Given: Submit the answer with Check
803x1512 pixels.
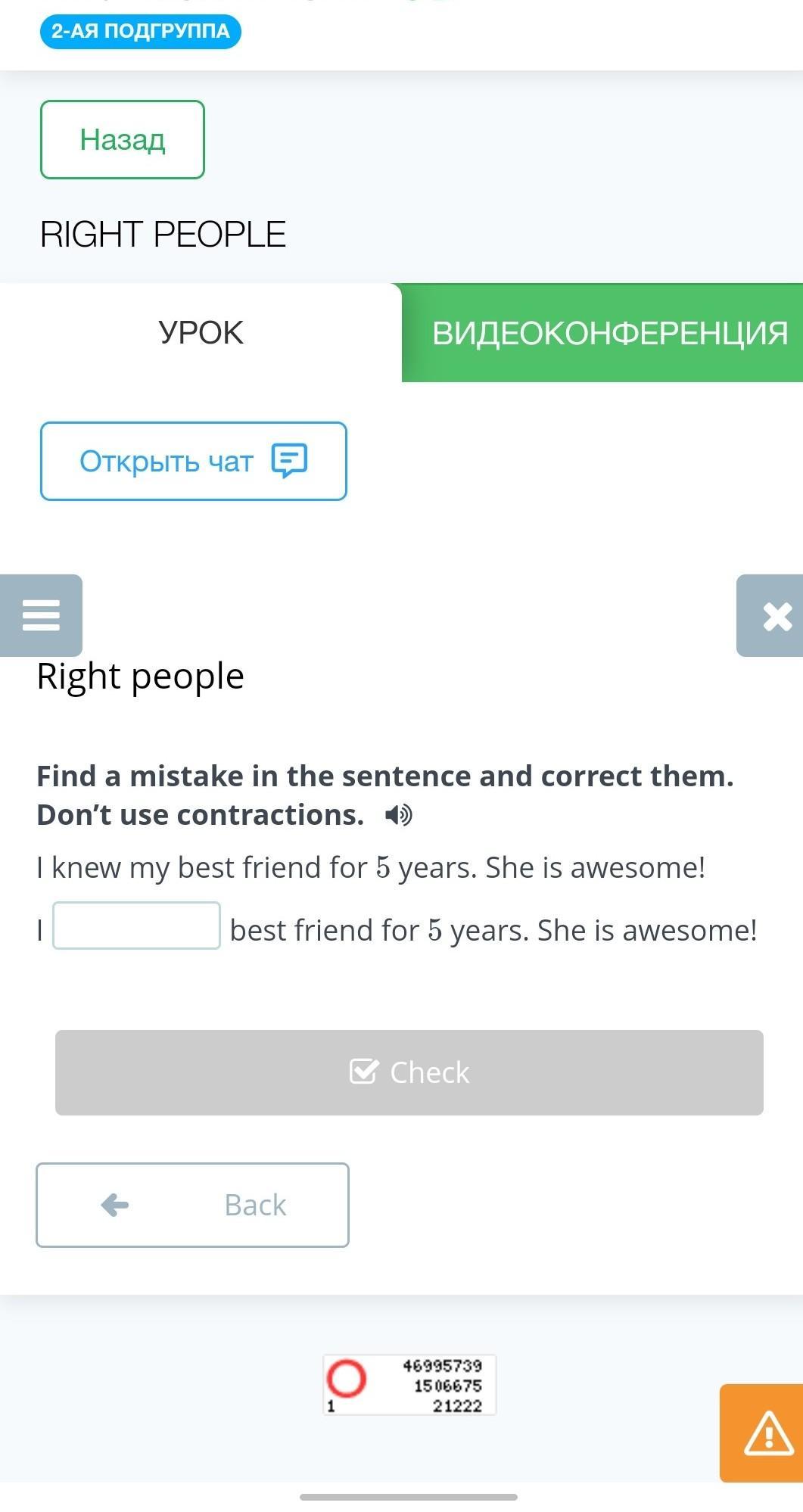Looking at the screenshot, I should coord(409,1072).
